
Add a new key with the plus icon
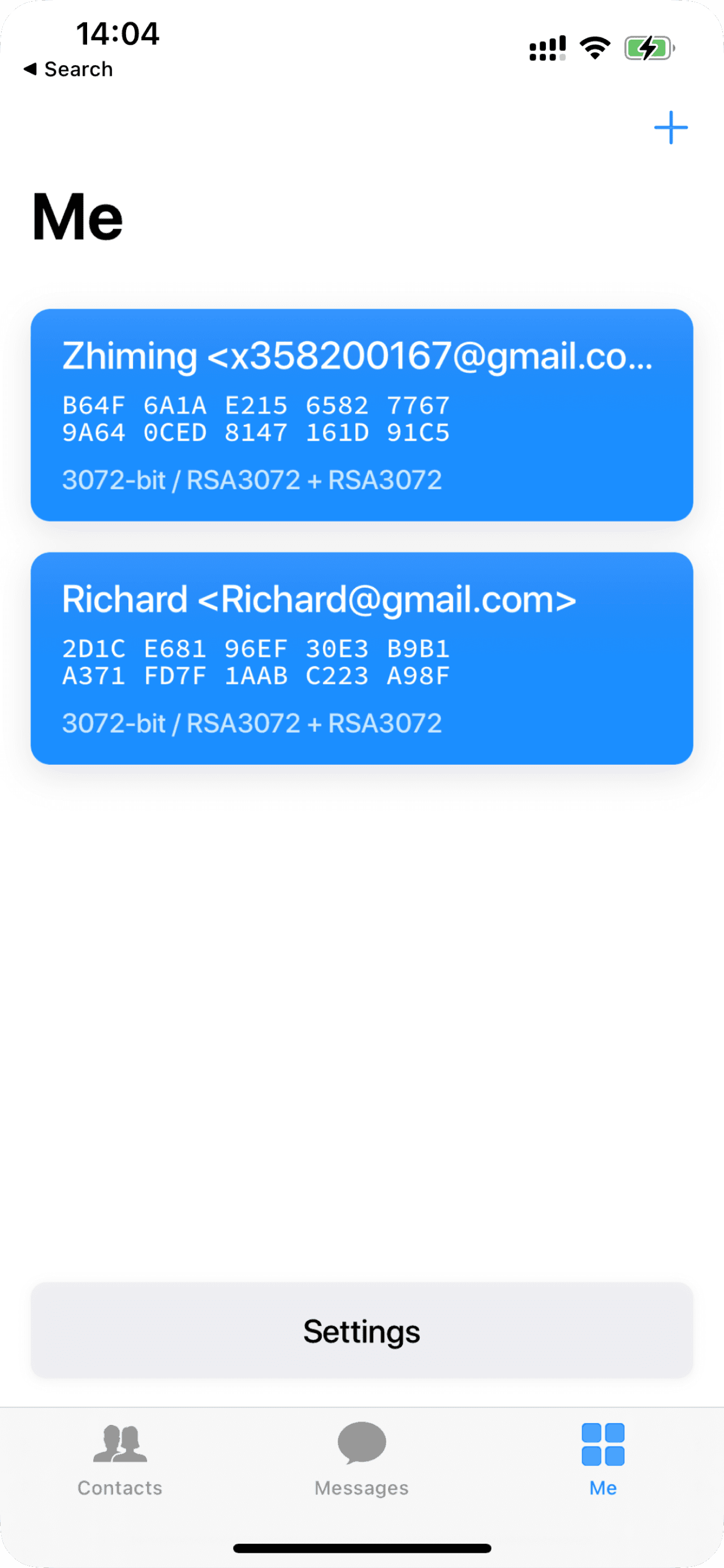pos(670,128)
